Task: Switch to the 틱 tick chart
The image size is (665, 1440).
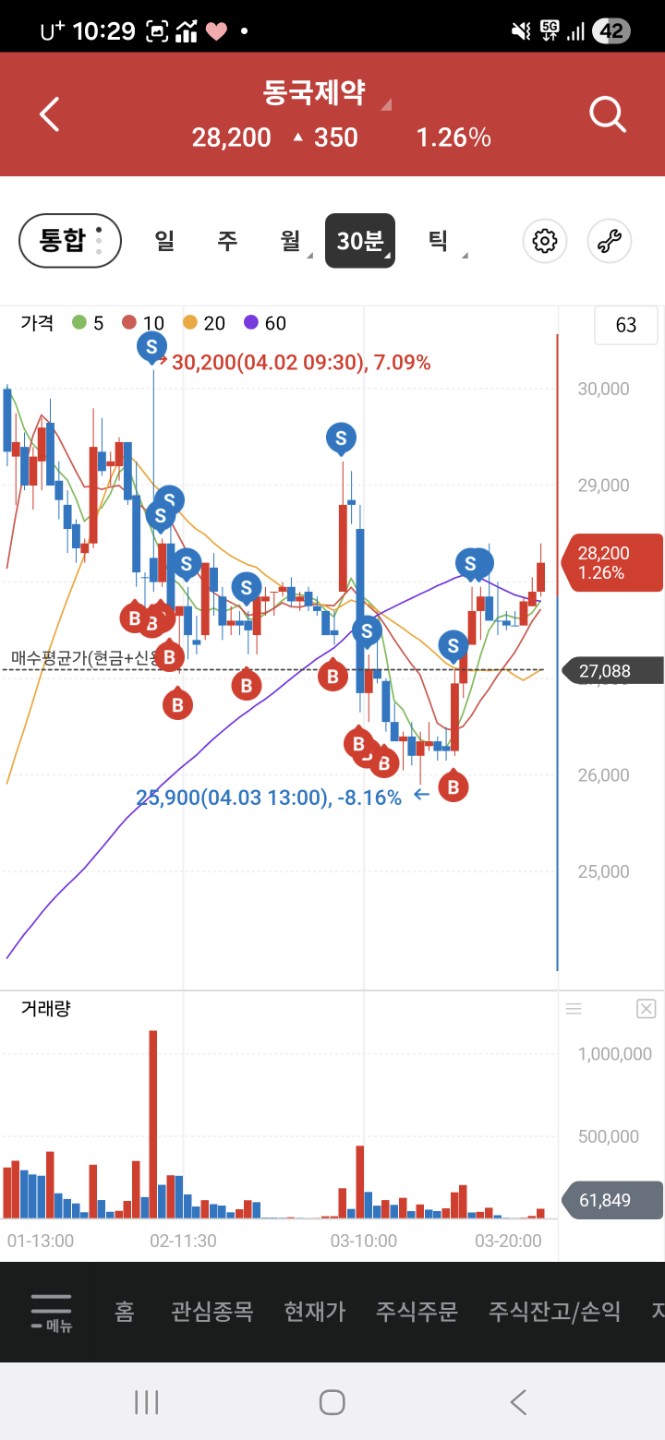Action: (438, 241)
